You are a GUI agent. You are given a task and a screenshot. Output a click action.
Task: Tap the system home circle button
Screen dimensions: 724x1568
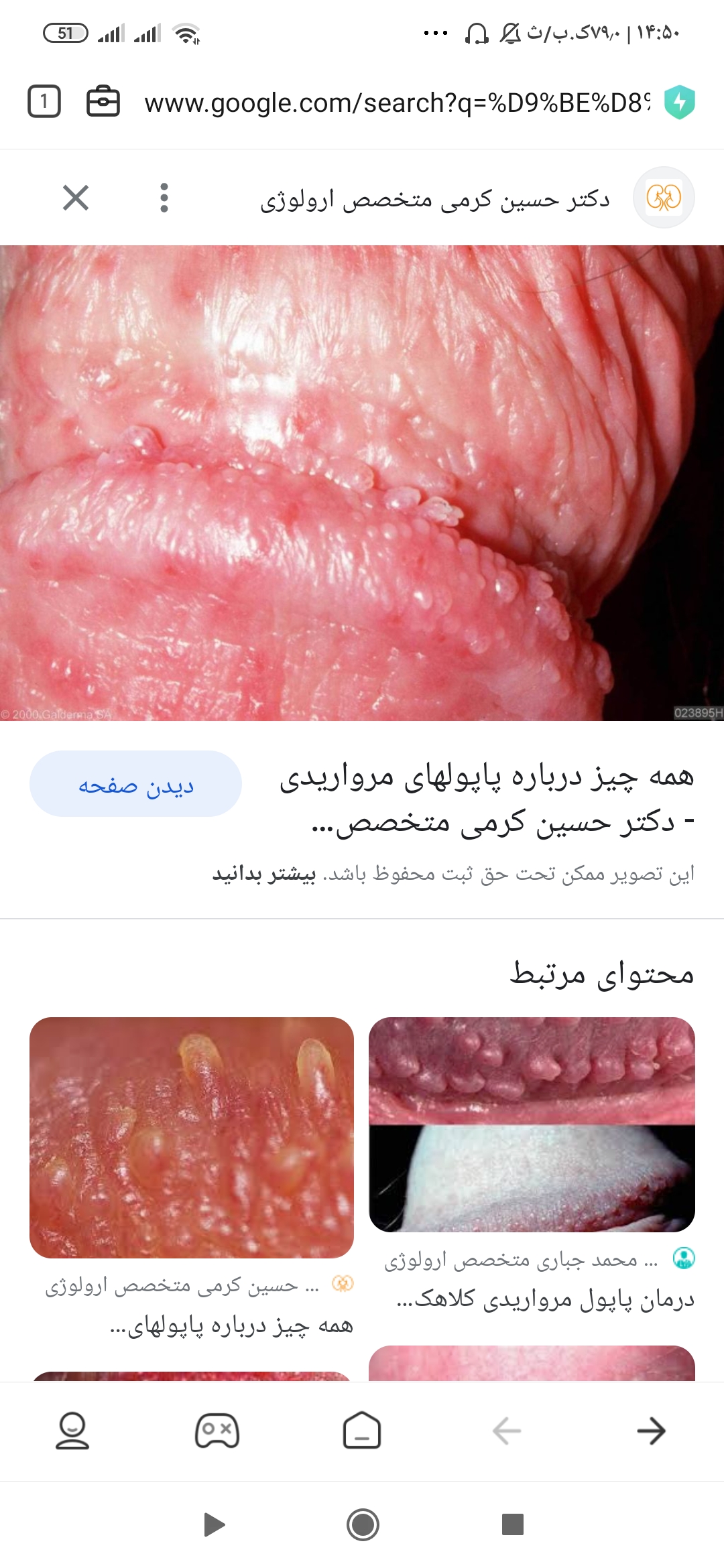[363, 1524]
